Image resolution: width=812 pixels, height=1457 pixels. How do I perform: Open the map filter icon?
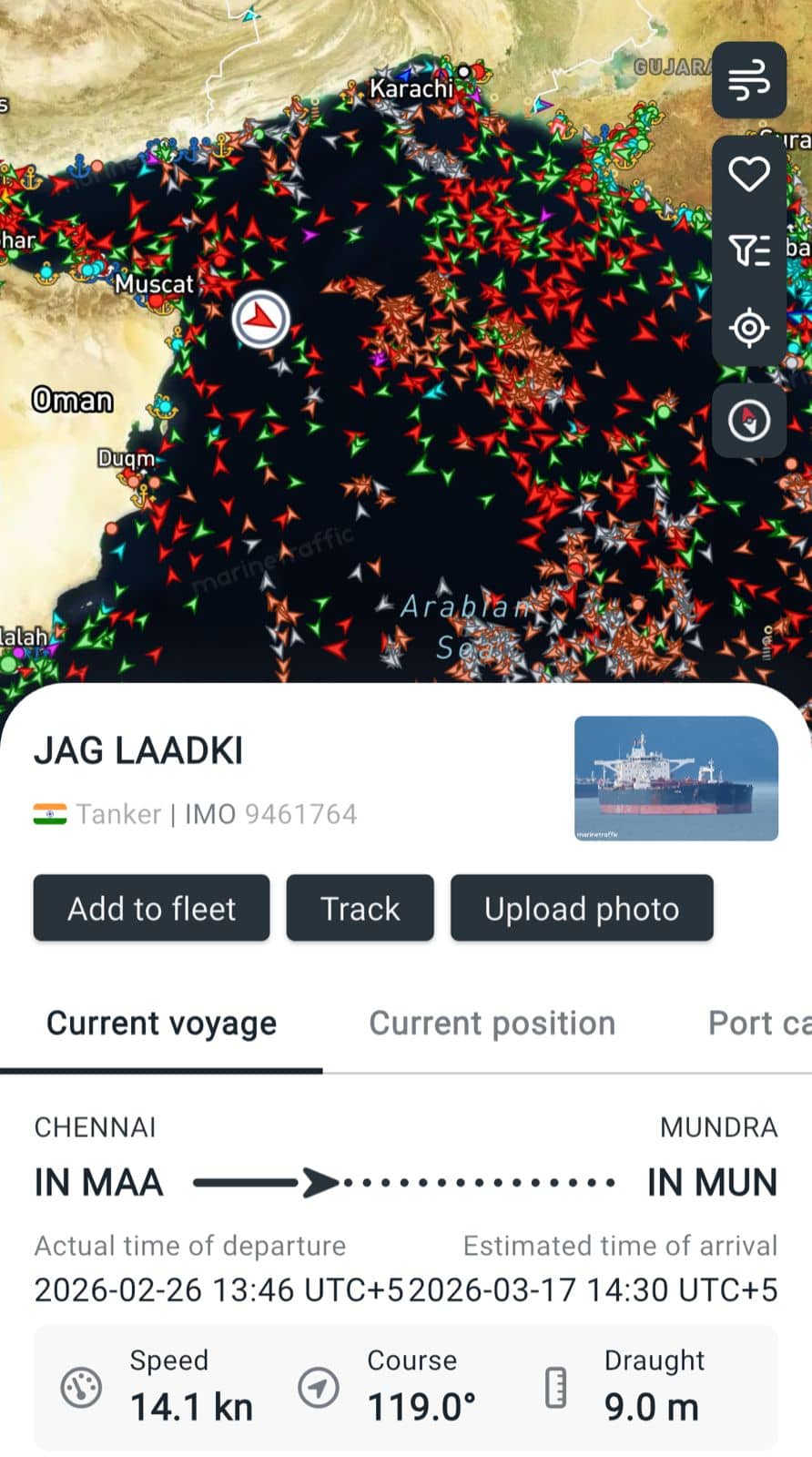click(748, 250)
